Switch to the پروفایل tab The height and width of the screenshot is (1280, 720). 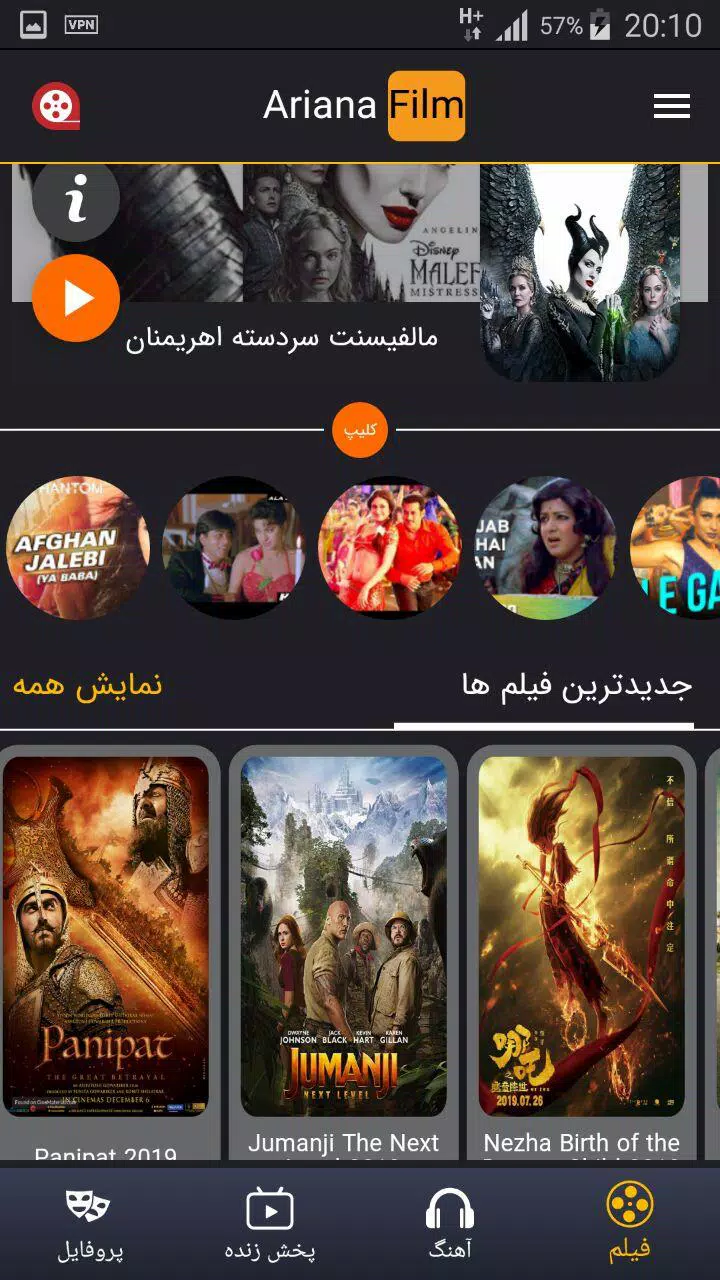tap(89, 1224)
